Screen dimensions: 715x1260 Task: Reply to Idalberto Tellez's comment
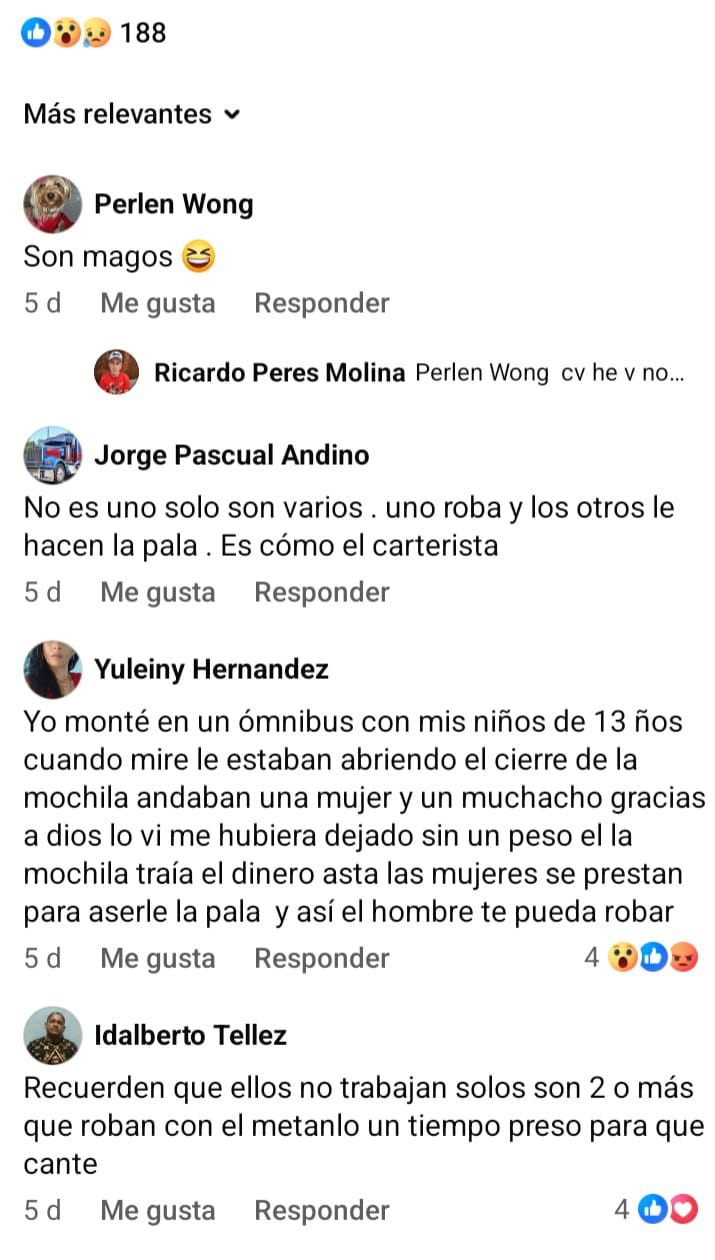[321, 1210]
